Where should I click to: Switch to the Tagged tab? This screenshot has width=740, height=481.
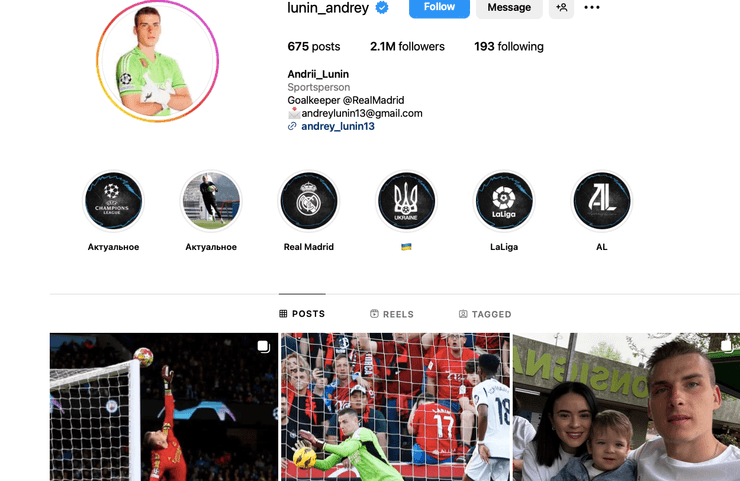tap(485, 314)
